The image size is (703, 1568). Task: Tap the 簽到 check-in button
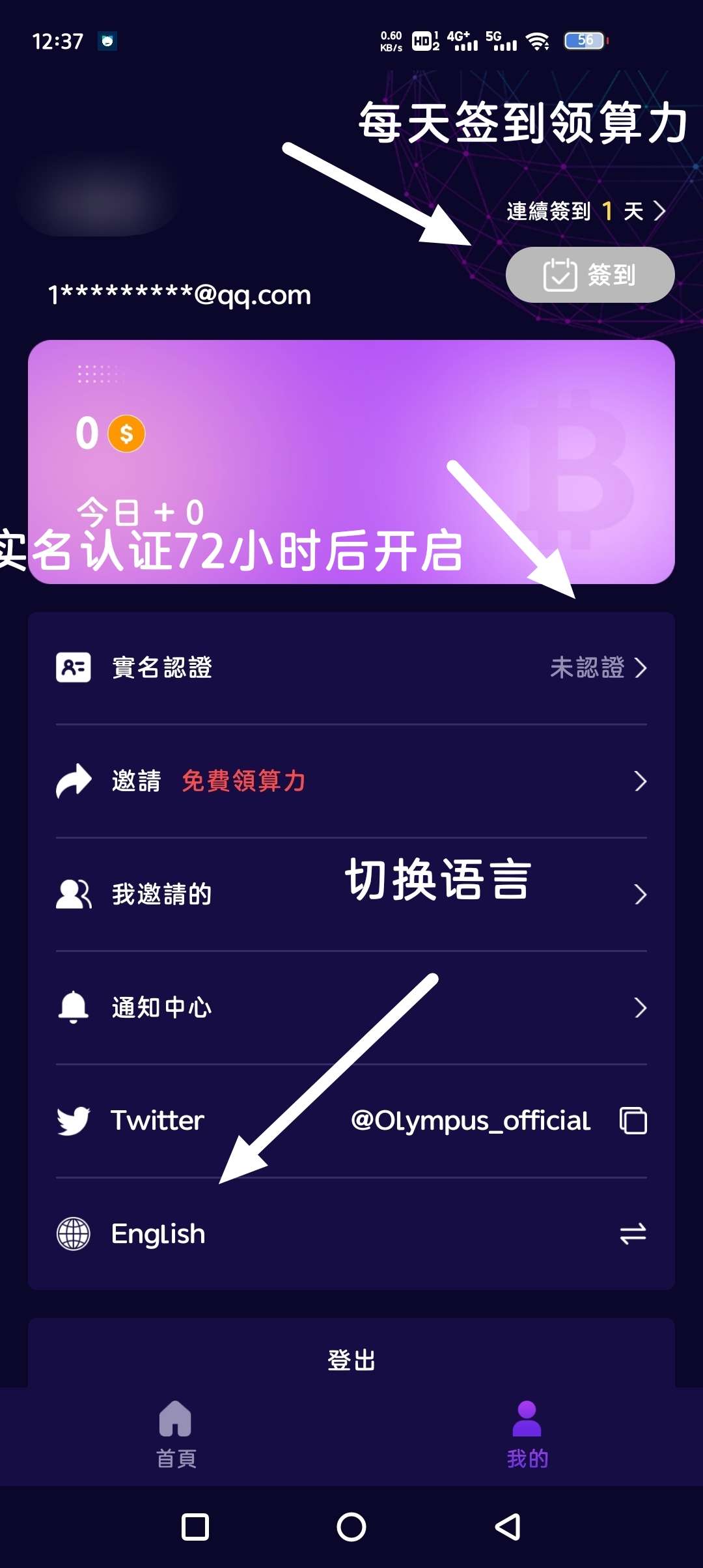point(590,275)
